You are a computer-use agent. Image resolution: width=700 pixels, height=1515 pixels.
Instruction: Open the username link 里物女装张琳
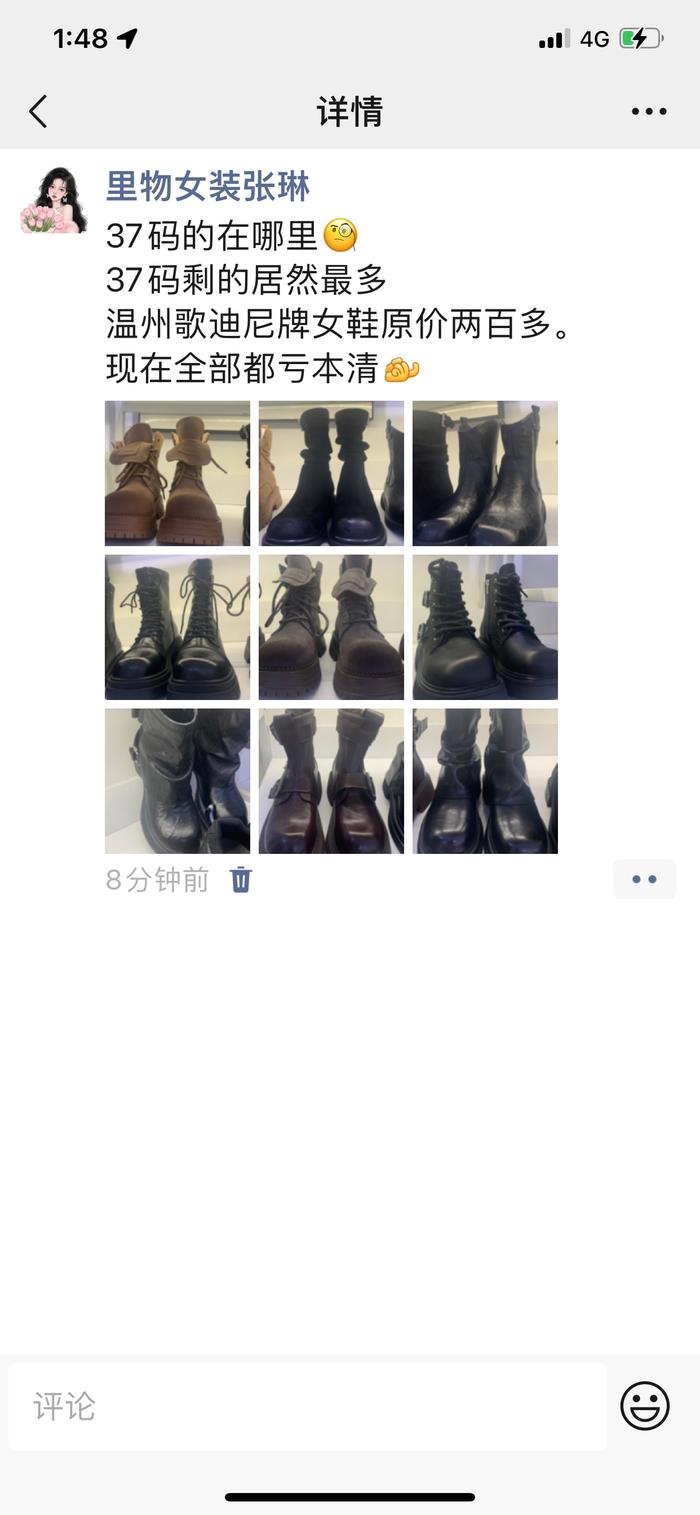[208, 187]
